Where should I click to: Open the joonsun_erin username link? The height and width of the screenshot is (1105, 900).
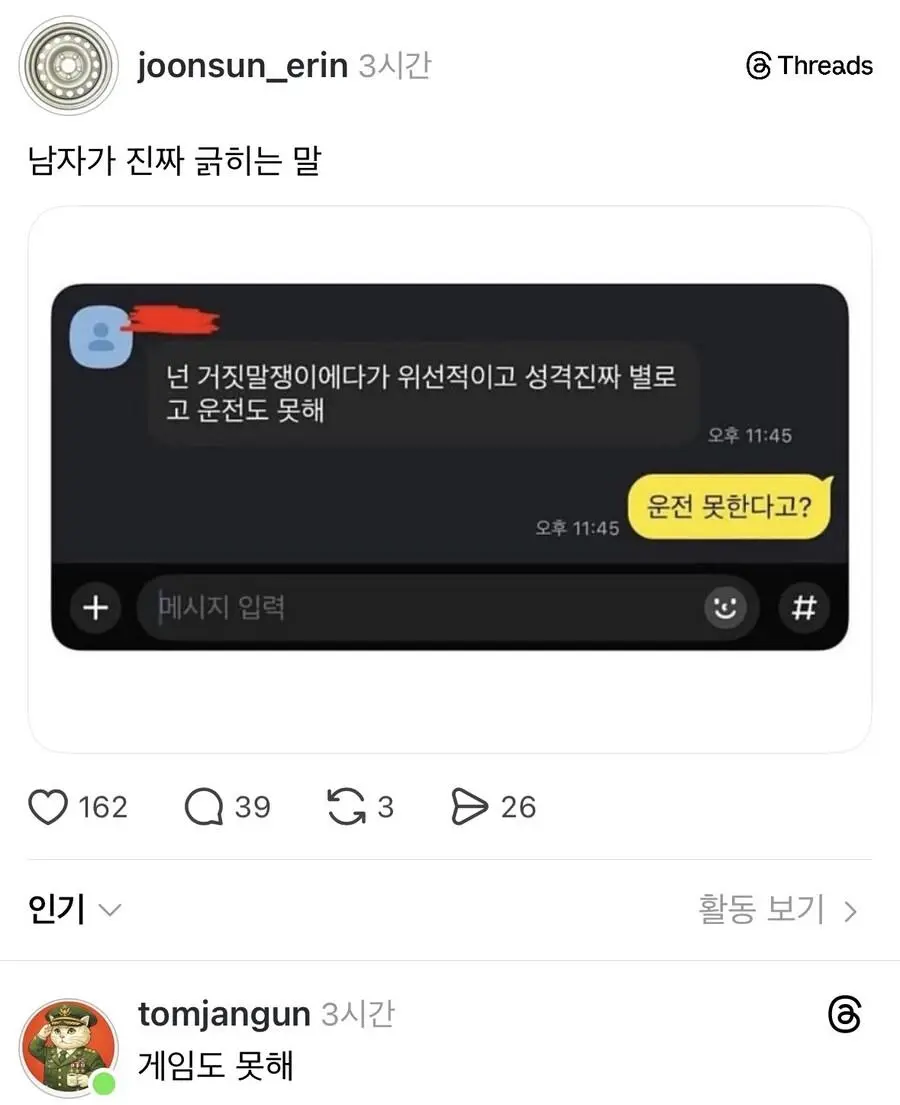[x=243, y=66]
